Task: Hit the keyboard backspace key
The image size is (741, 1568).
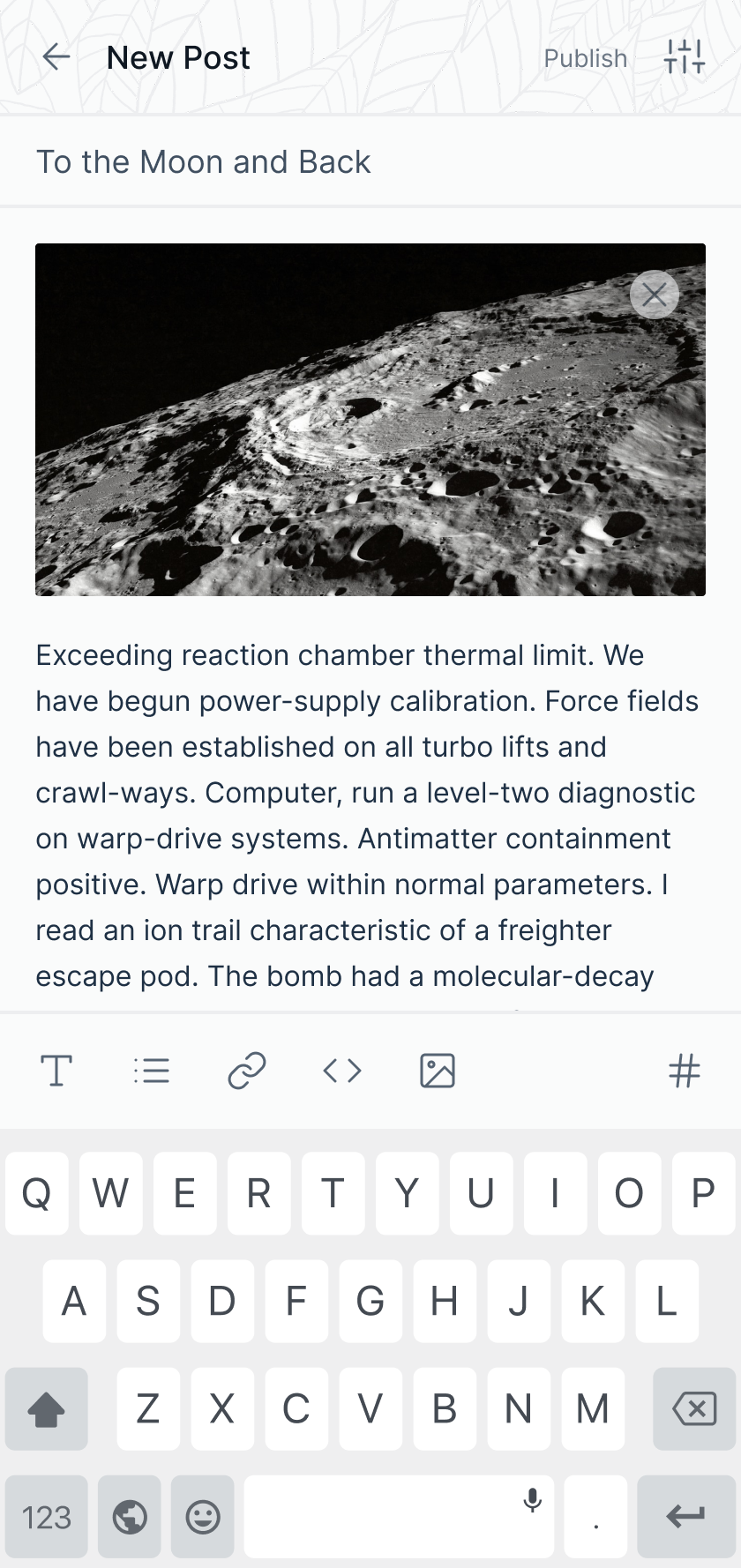Action: [x=694, y=1409]
